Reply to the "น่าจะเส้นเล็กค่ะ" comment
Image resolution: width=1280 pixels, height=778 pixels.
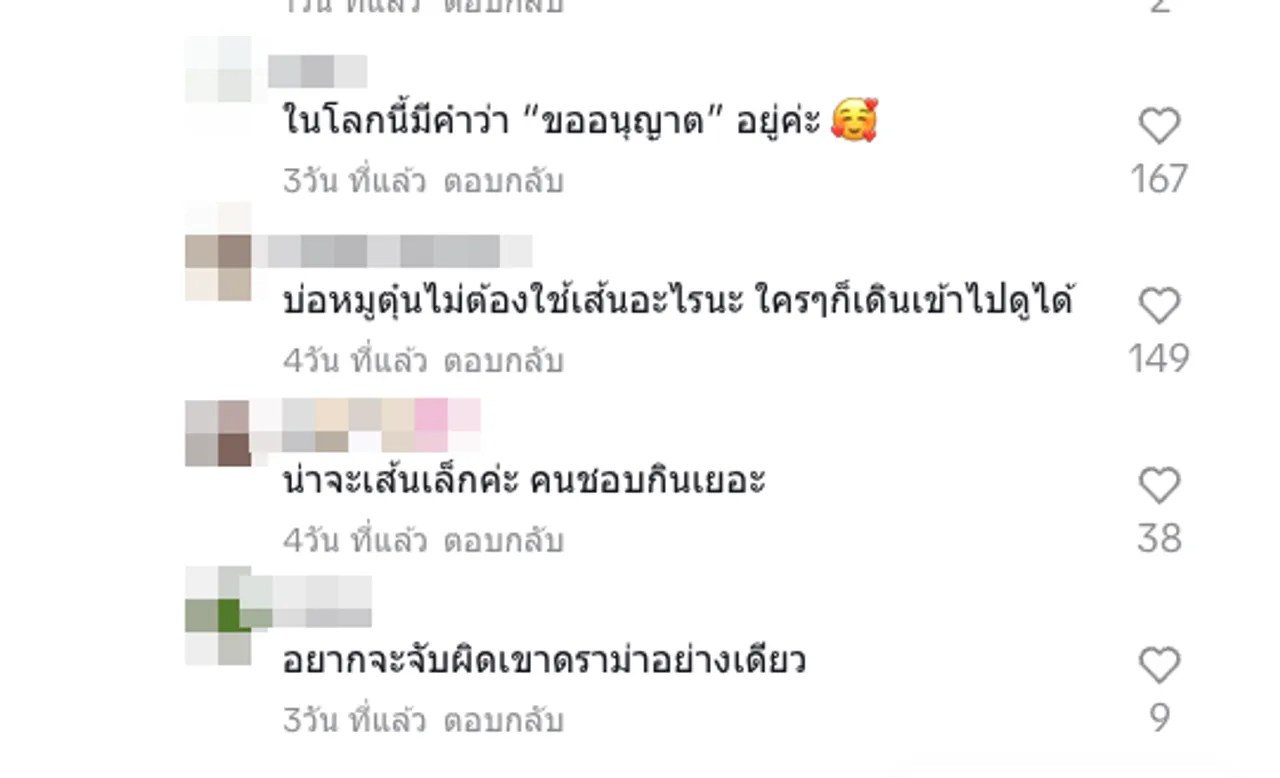click(x=503, y=541)
